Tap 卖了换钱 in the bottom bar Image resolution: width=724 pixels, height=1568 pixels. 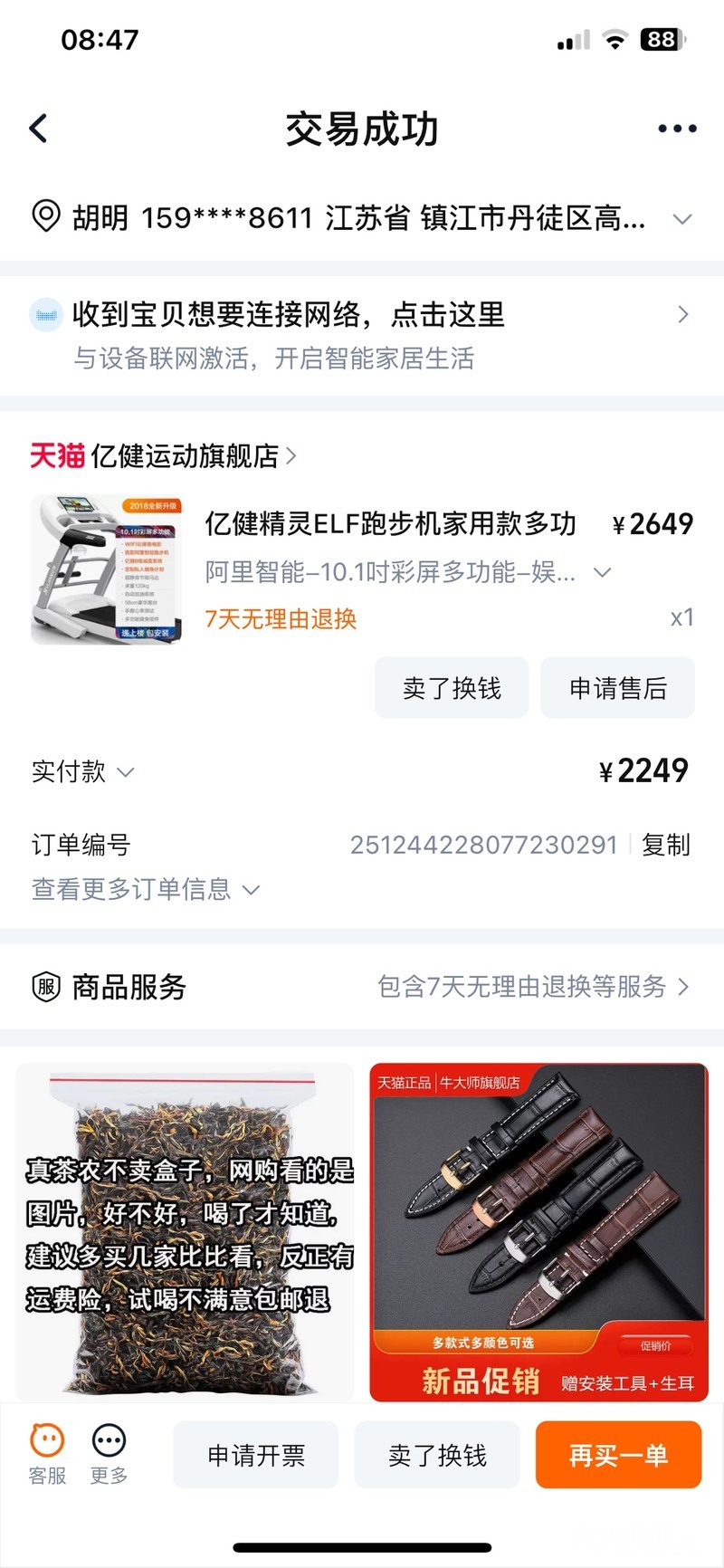(437, 1455)
